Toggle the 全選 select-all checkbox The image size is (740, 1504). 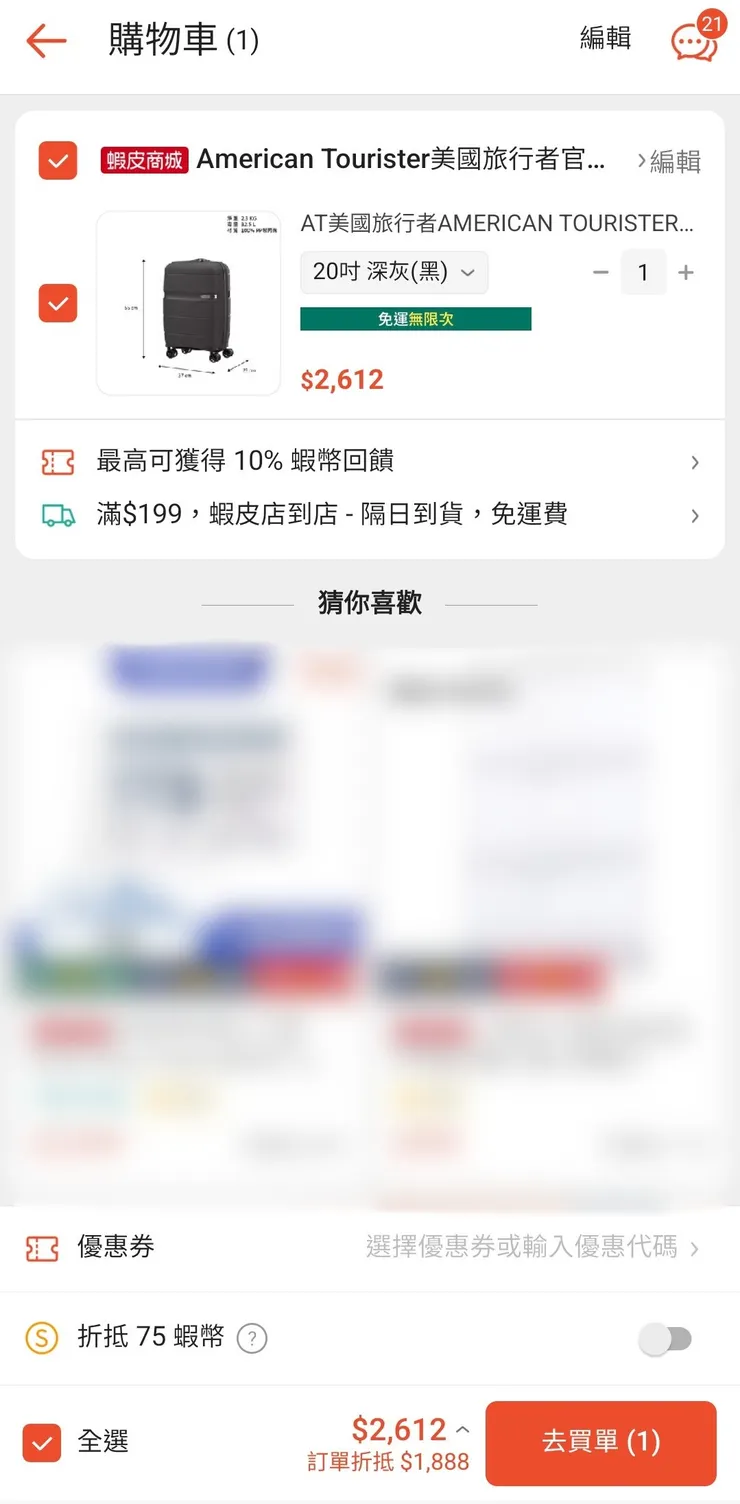tap(43, 1442)
